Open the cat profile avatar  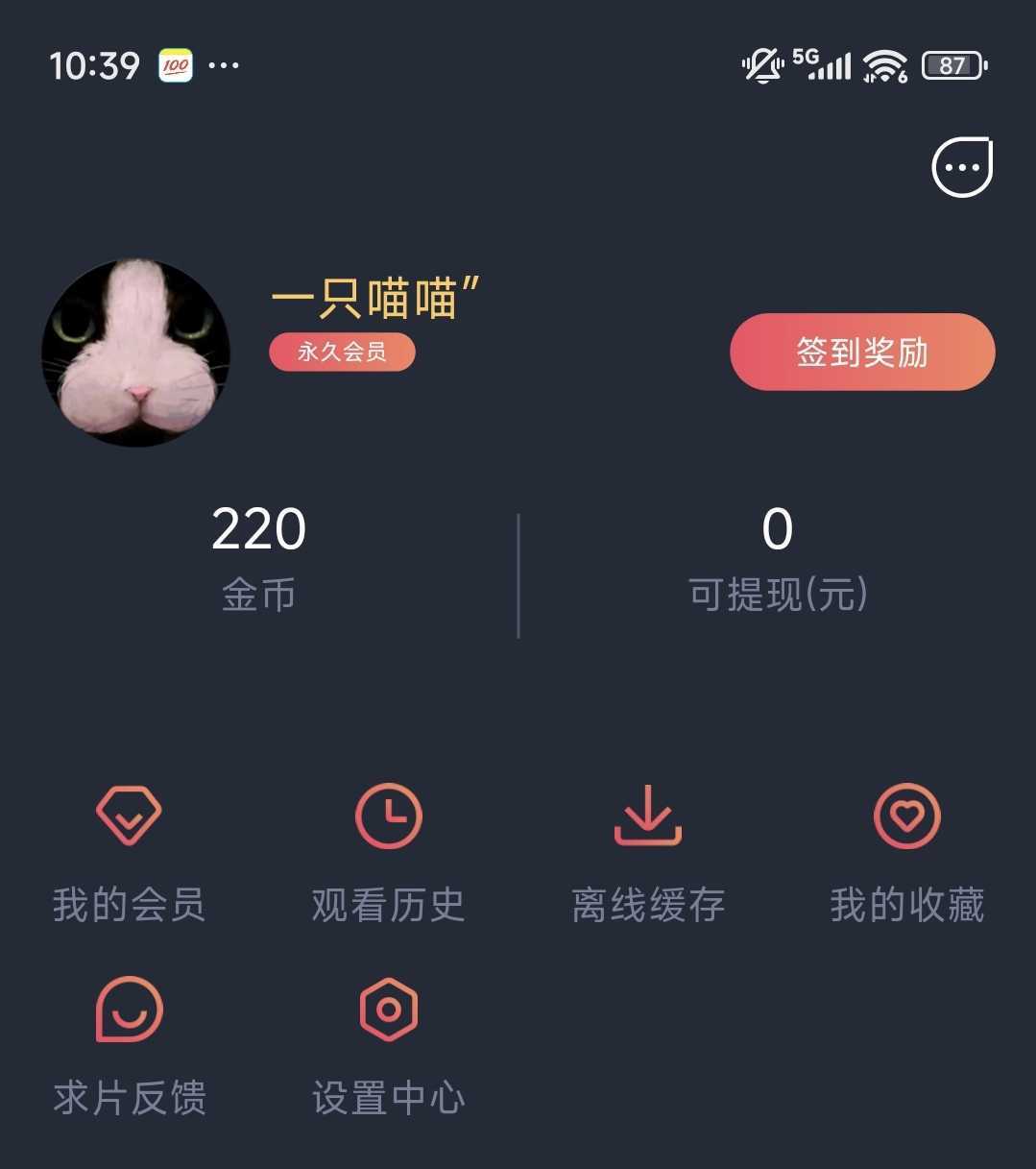135,353
